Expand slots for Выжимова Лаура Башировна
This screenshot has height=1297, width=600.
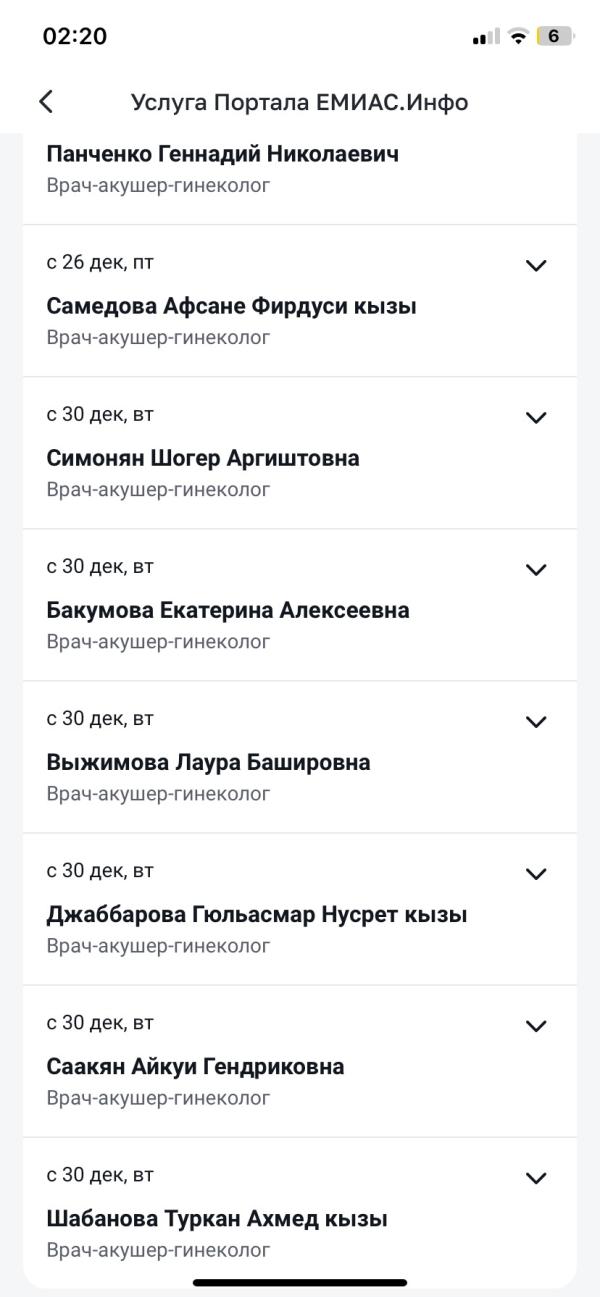point(536,722)
